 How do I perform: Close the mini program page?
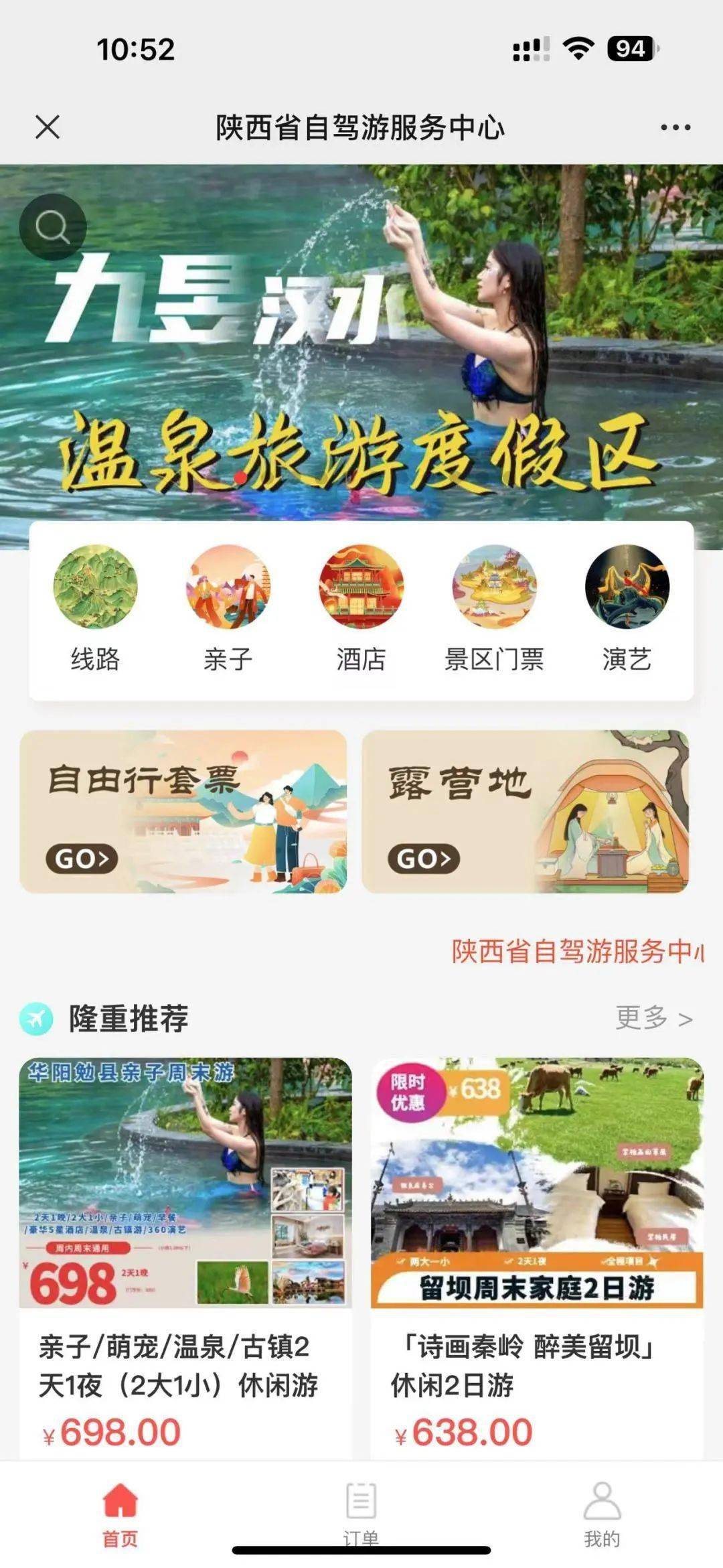[48, 127]
